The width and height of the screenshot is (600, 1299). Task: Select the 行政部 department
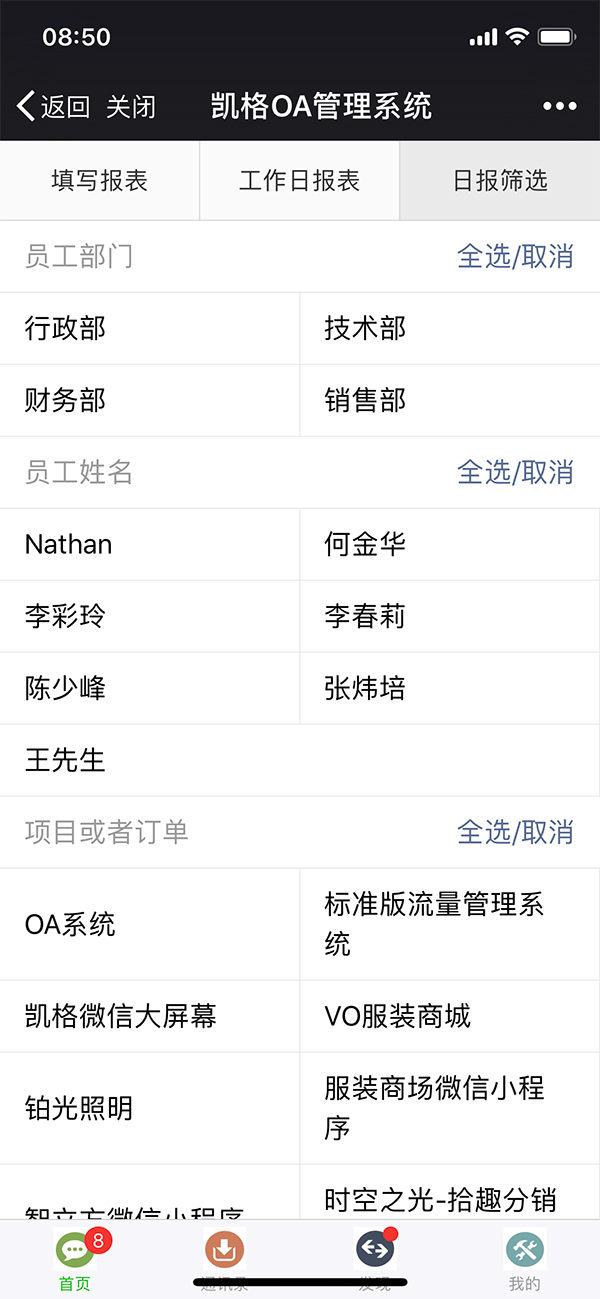[x=150, y=328]
